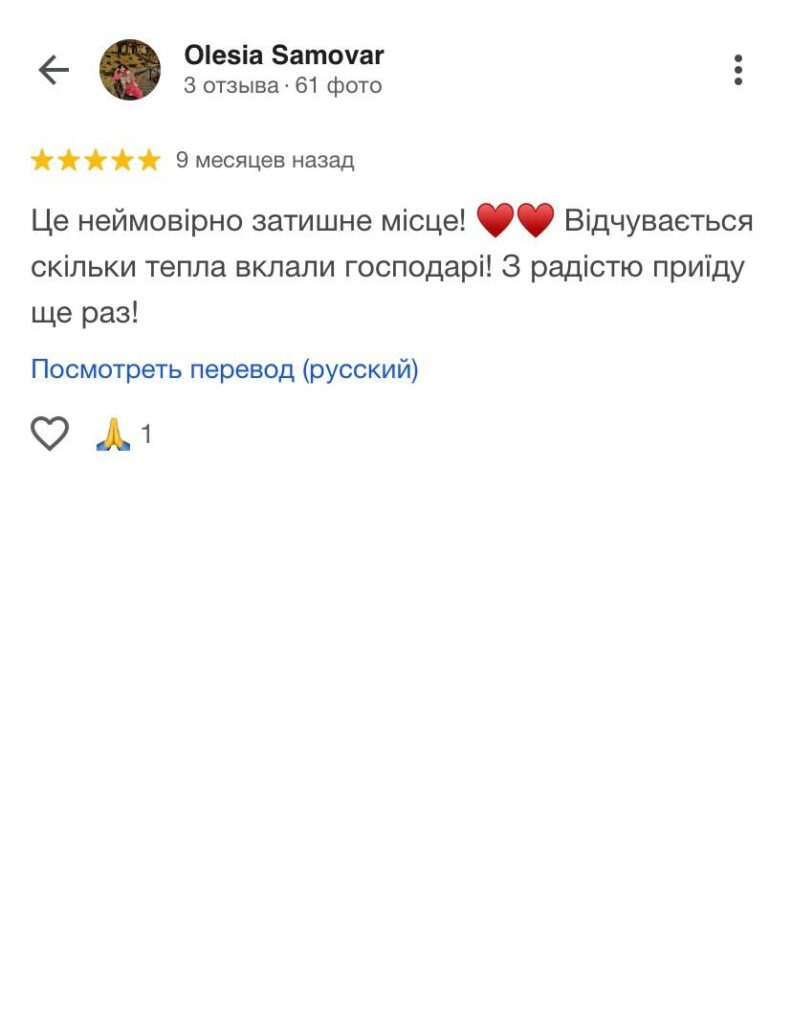The width and height of the screenshot is (792, 1024).
Task: Open Olesia Samovar's profile picture
Action: [x=130, y=70]
